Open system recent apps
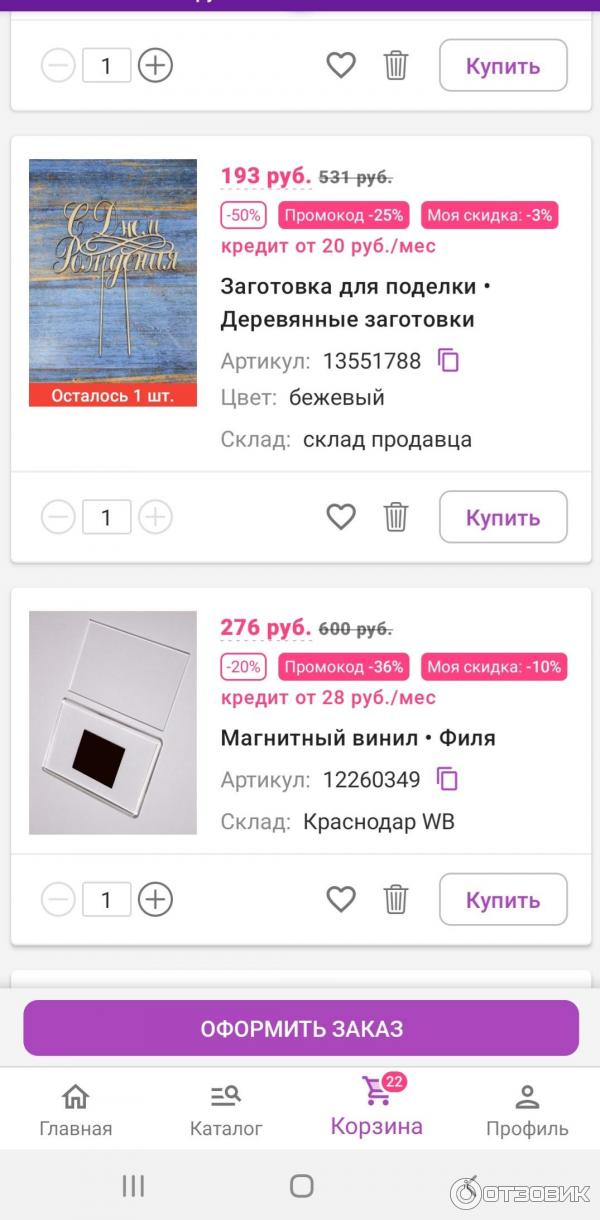The height and width of the screenshot is (1220, 600). tap(133, 1186)
